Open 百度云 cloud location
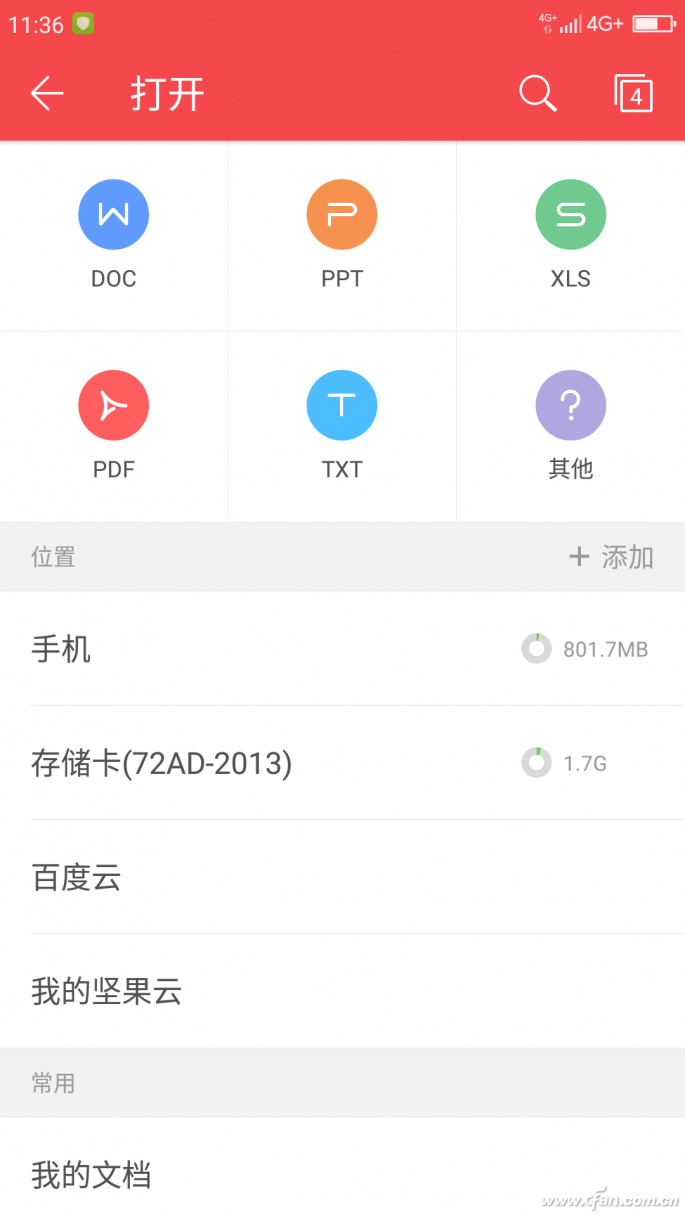This screenshot has height=1217, width=685. coord(342,877)
